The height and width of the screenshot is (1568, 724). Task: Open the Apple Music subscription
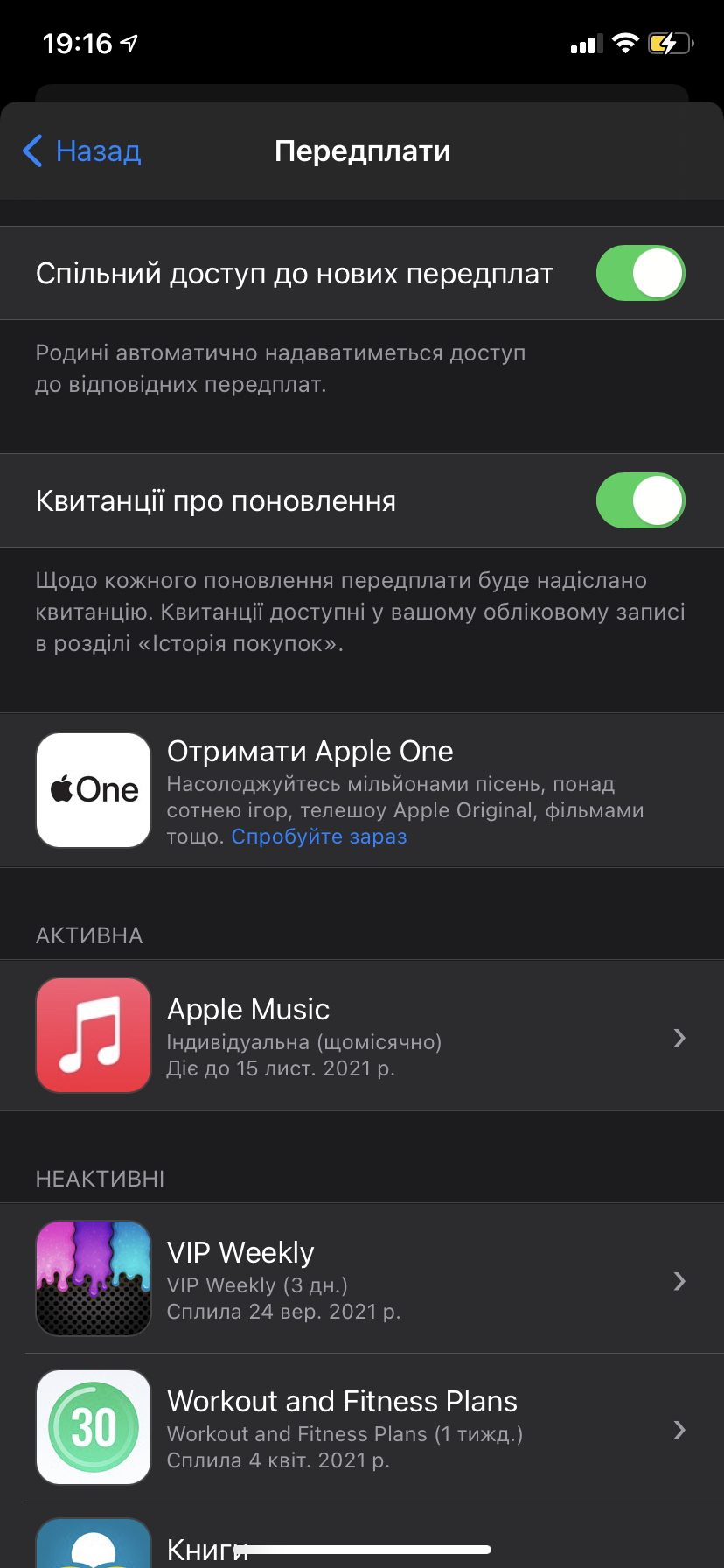[362, 1036]
